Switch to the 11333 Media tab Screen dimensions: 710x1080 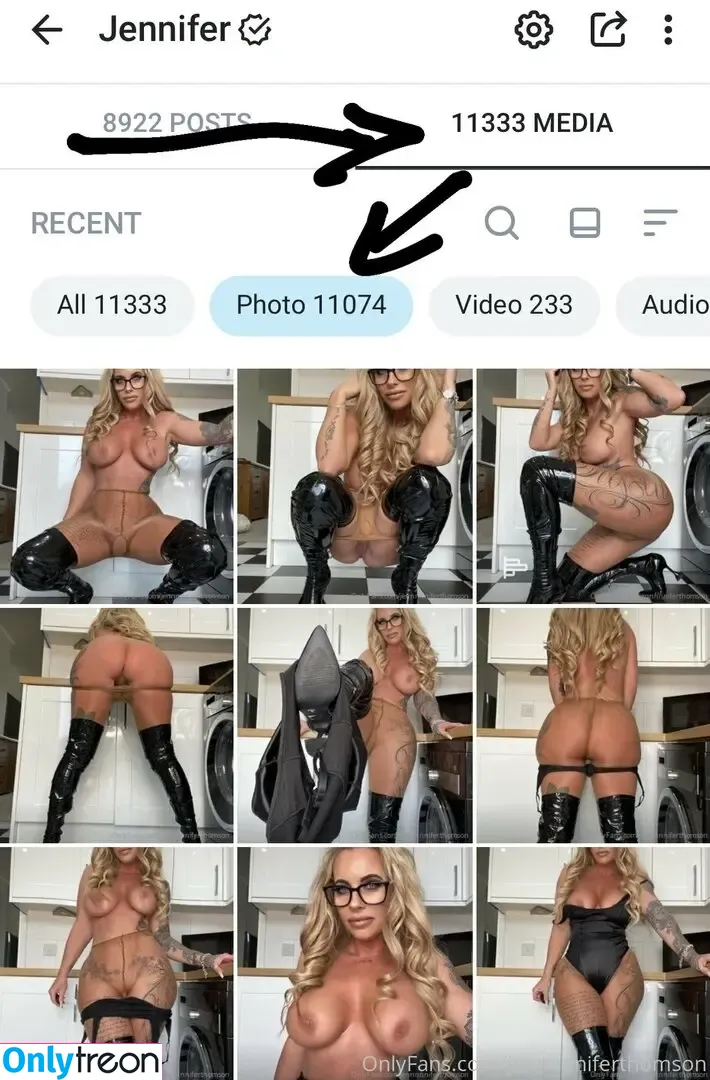(x=531, y=124)
